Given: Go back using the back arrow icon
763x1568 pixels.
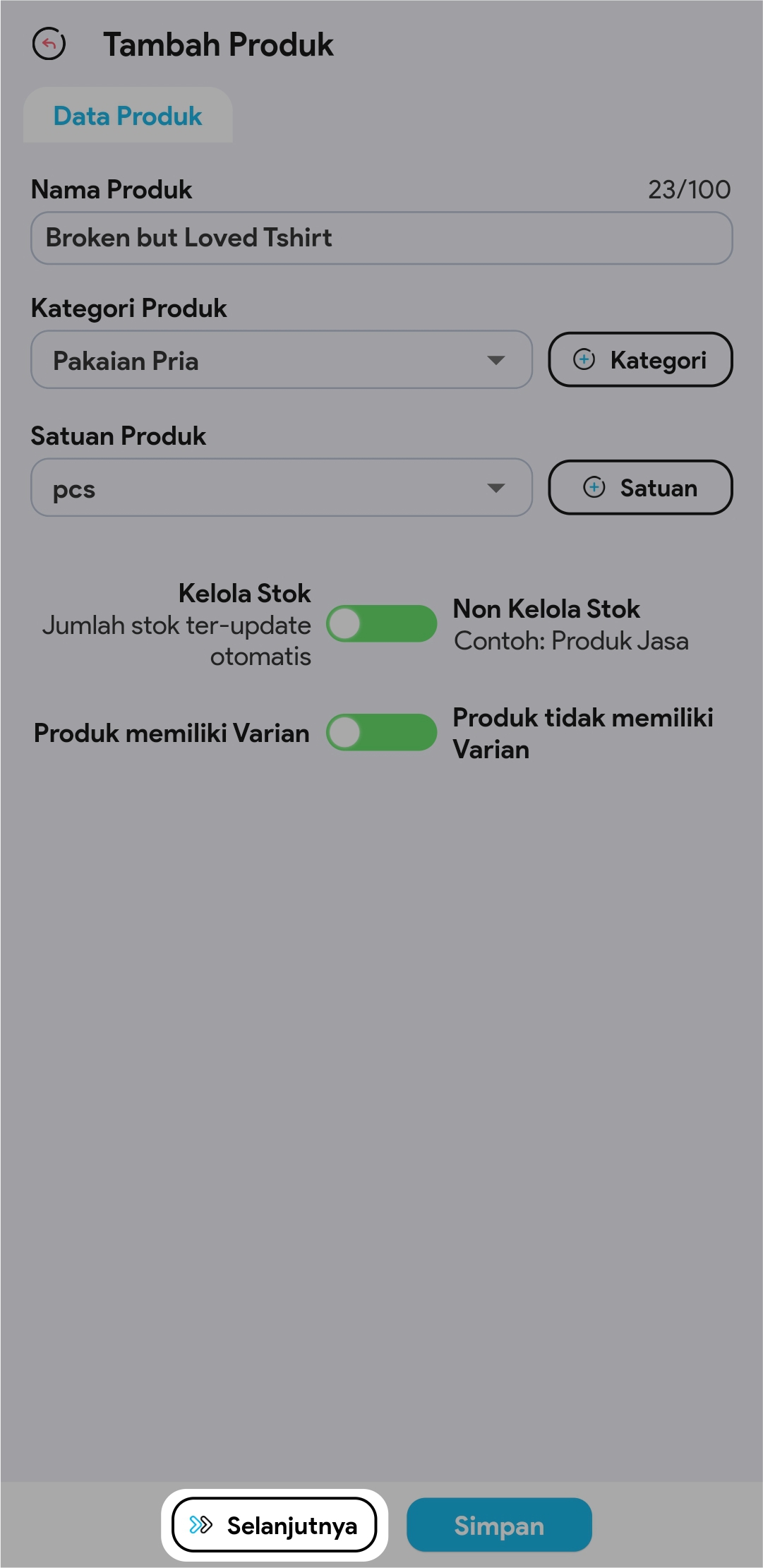Looking at the screenshot, I should pos(49,44).
